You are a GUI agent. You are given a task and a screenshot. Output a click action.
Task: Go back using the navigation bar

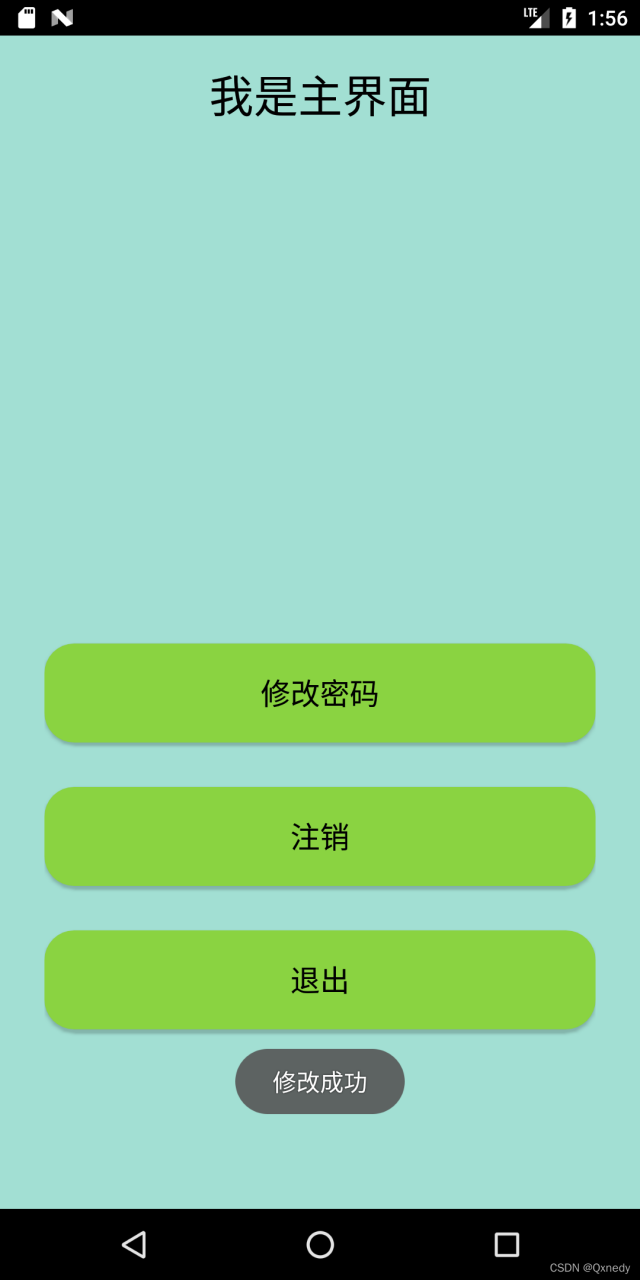(x=134, y=1244)
